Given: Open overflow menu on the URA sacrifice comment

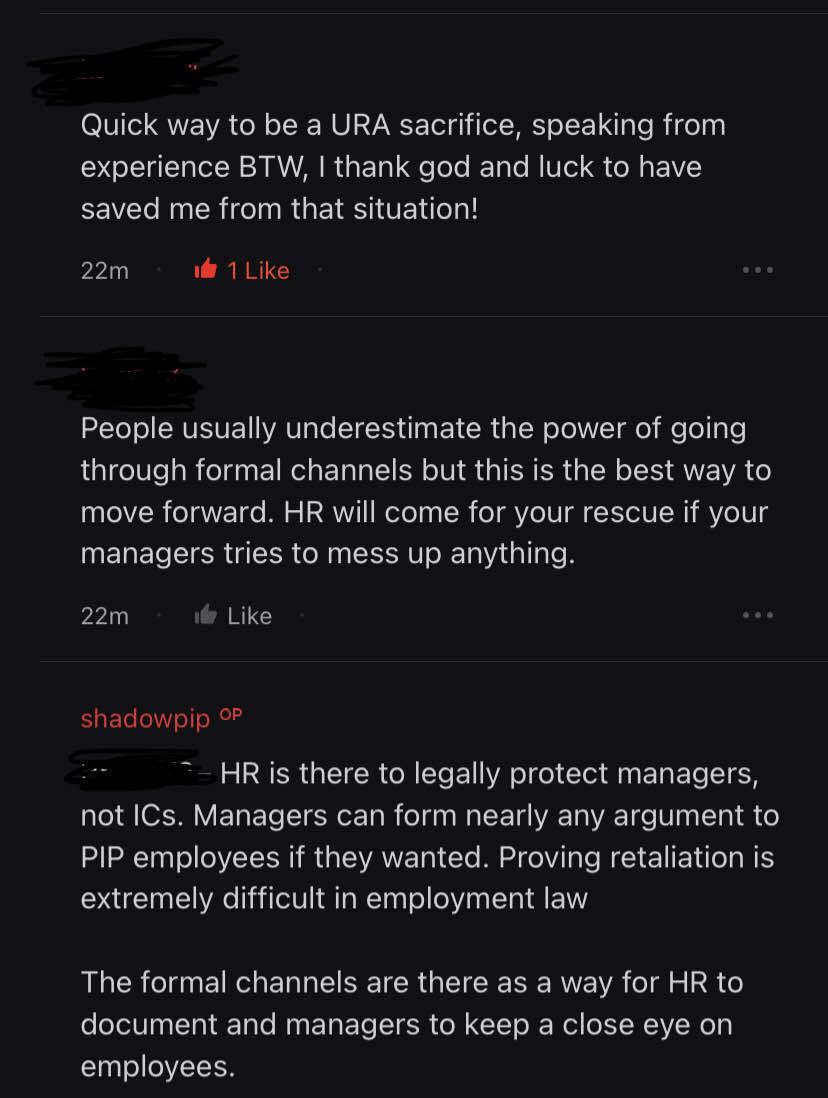Looking at the screenshot, I should click(757, 270).
